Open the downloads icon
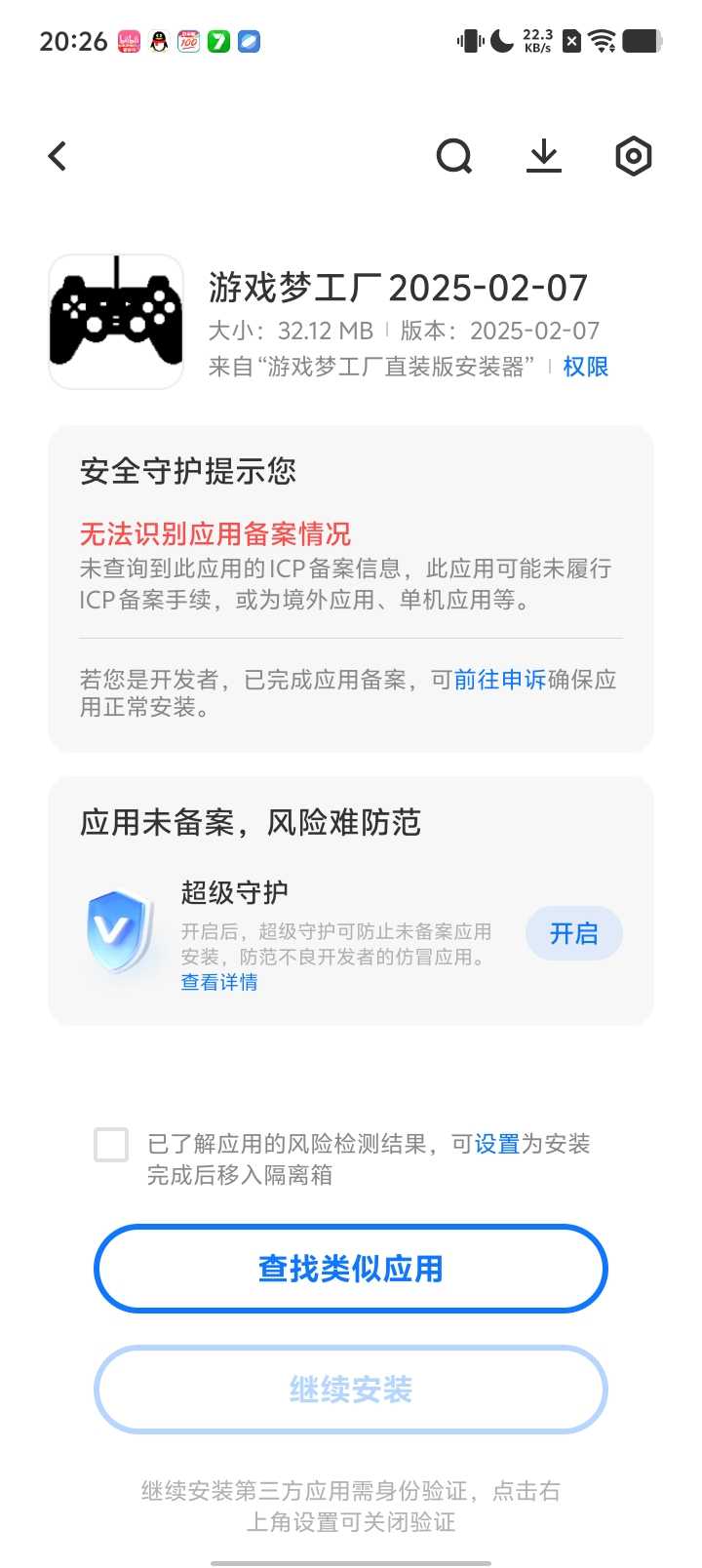 click(x=544, y=156)
